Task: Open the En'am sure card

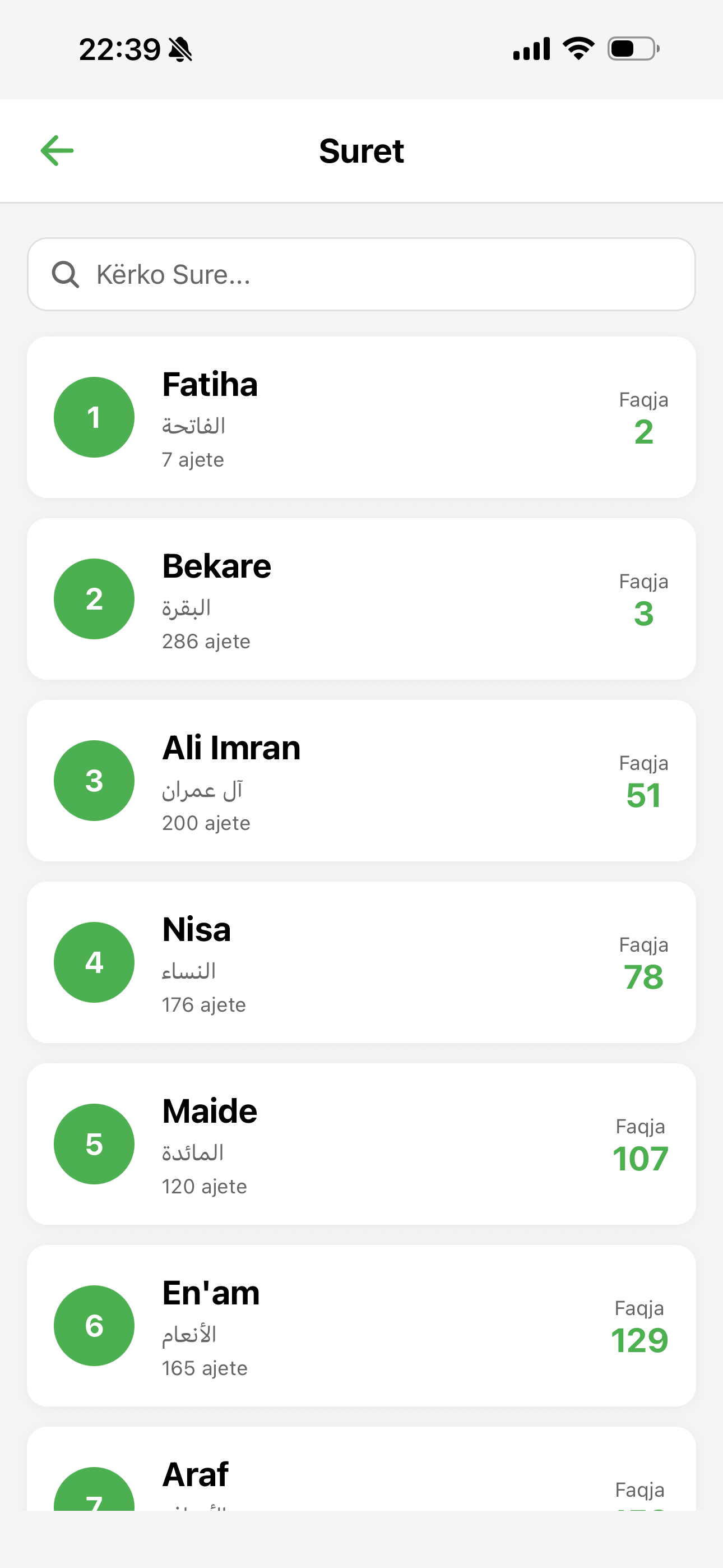Action: (x=361, y=1326)
